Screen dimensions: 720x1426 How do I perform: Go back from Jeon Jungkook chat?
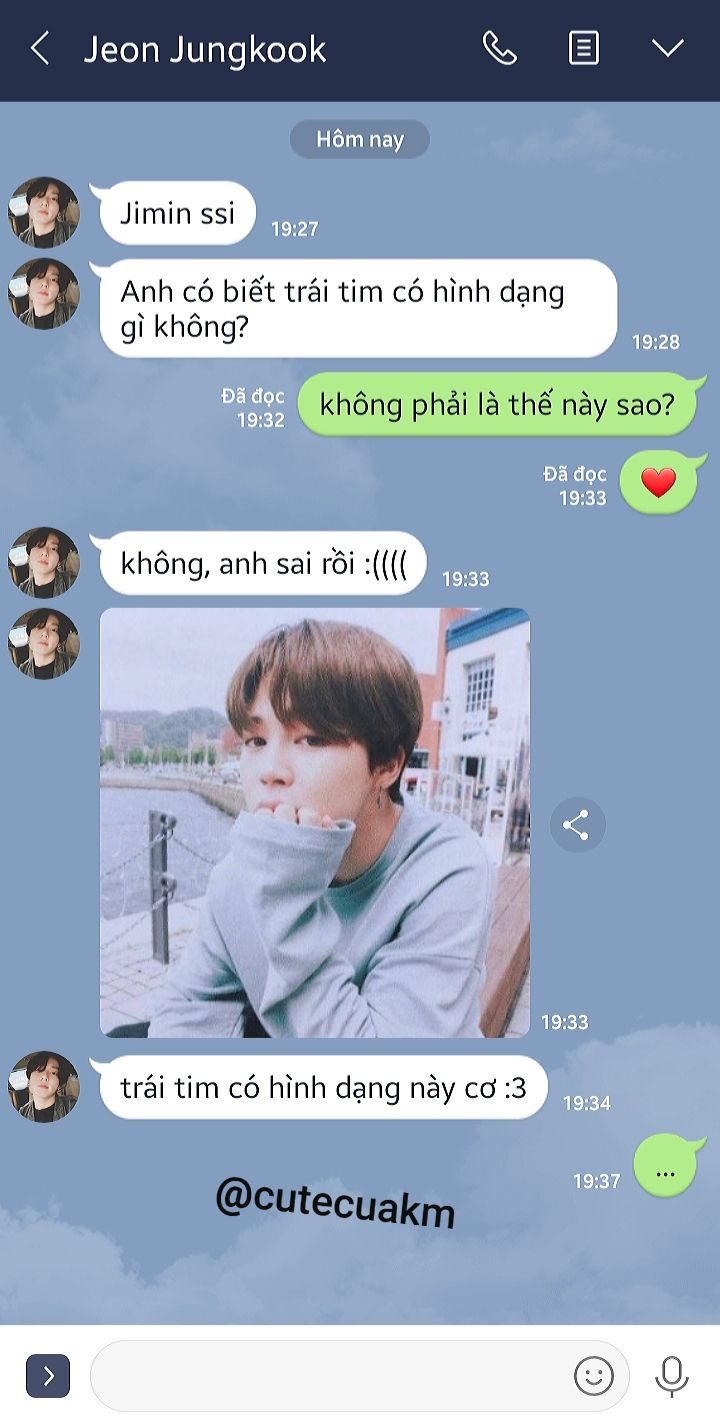(39, 48)
